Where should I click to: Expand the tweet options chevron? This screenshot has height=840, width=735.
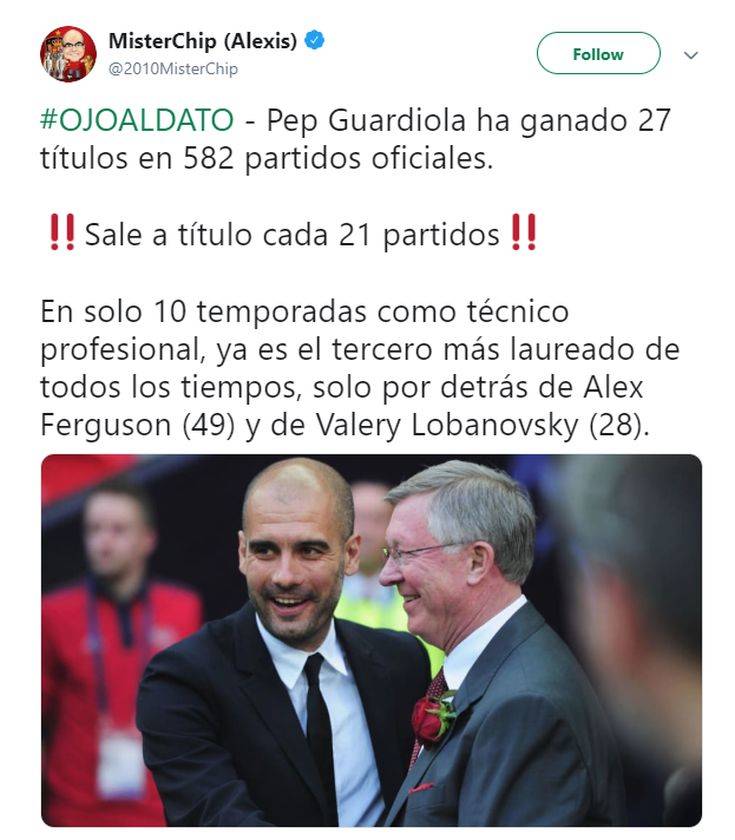pos(690,55)
